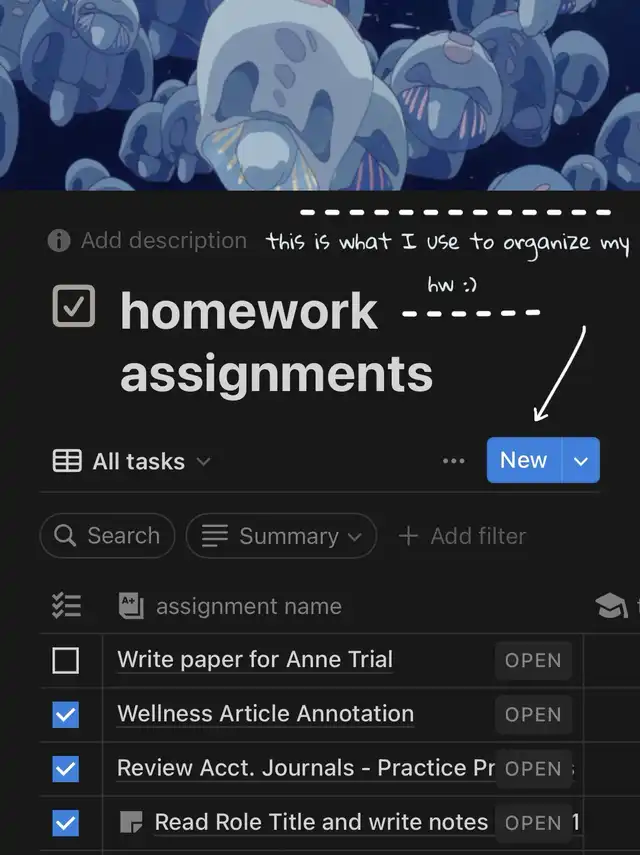640x855 pixels.
Task: Open the Wellness Article Annotation page
Action: click(534, 715)
